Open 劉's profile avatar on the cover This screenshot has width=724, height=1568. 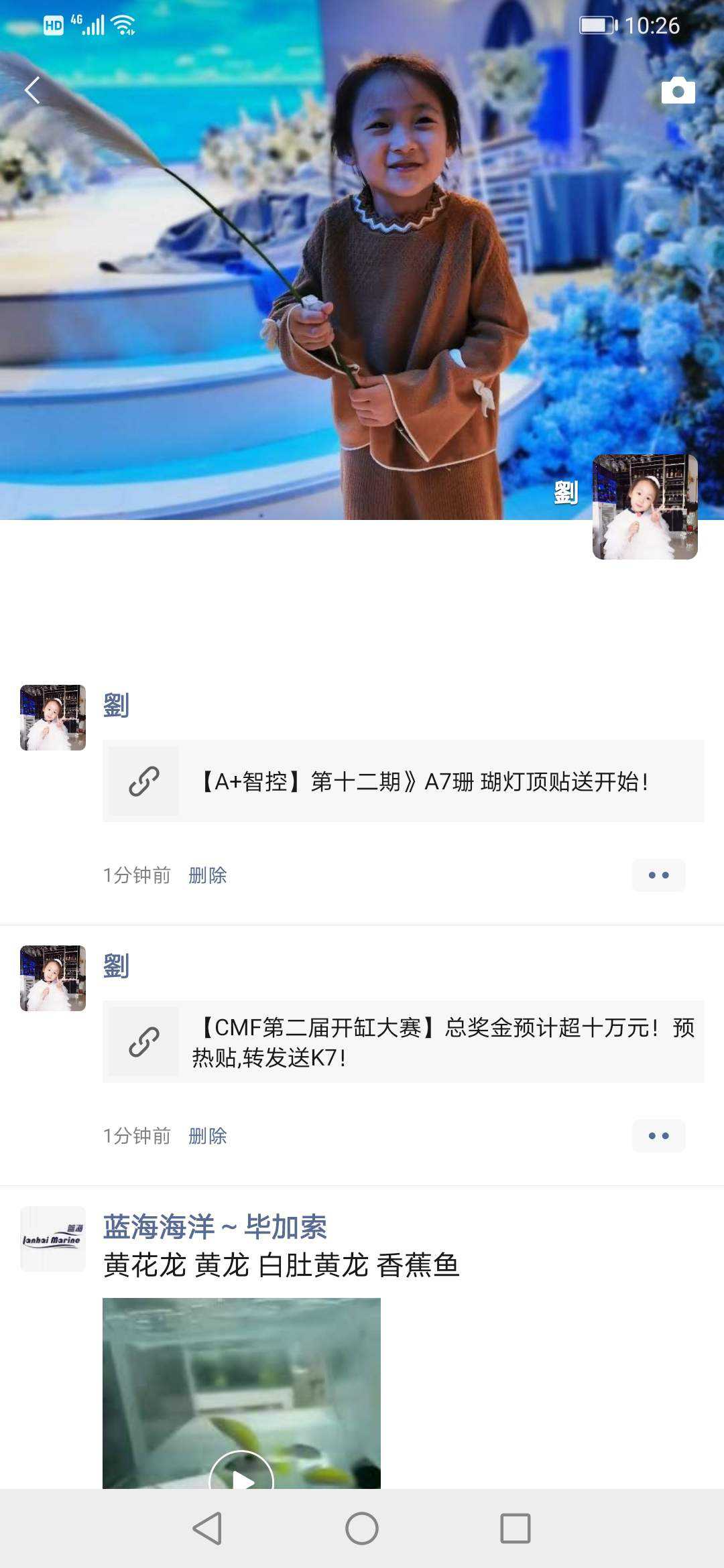(x=645, y=507)
